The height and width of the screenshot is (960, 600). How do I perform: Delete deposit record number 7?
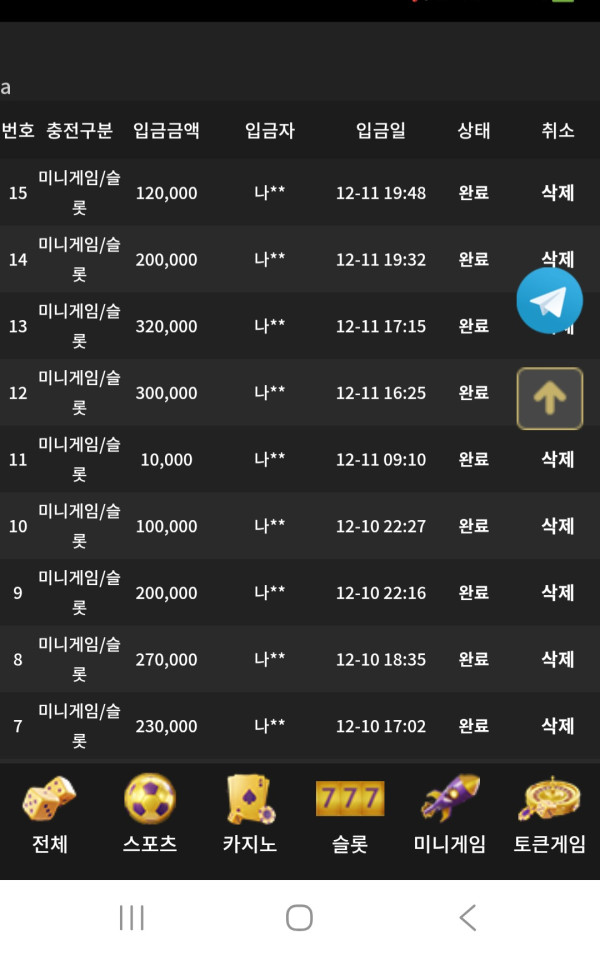(x=557, y=726)
